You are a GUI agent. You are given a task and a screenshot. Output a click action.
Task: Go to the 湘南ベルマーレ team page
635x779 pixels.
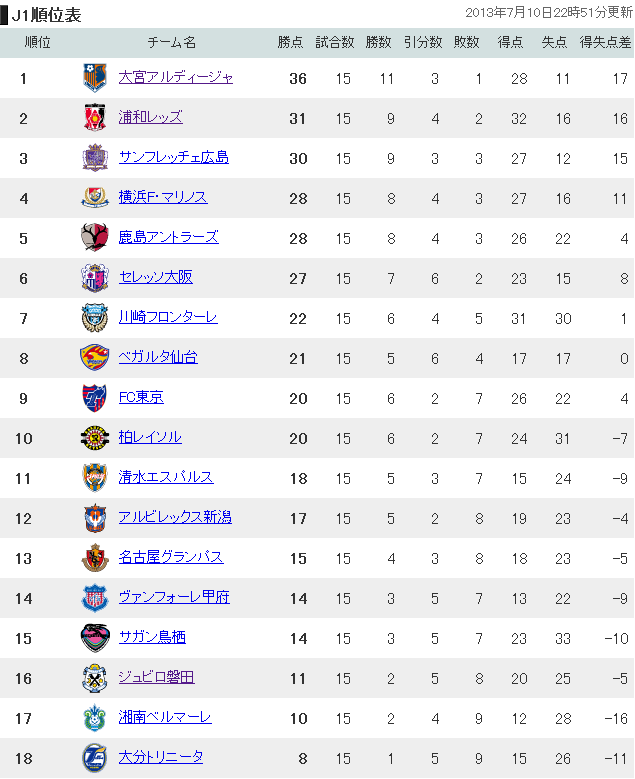point(165,717)
